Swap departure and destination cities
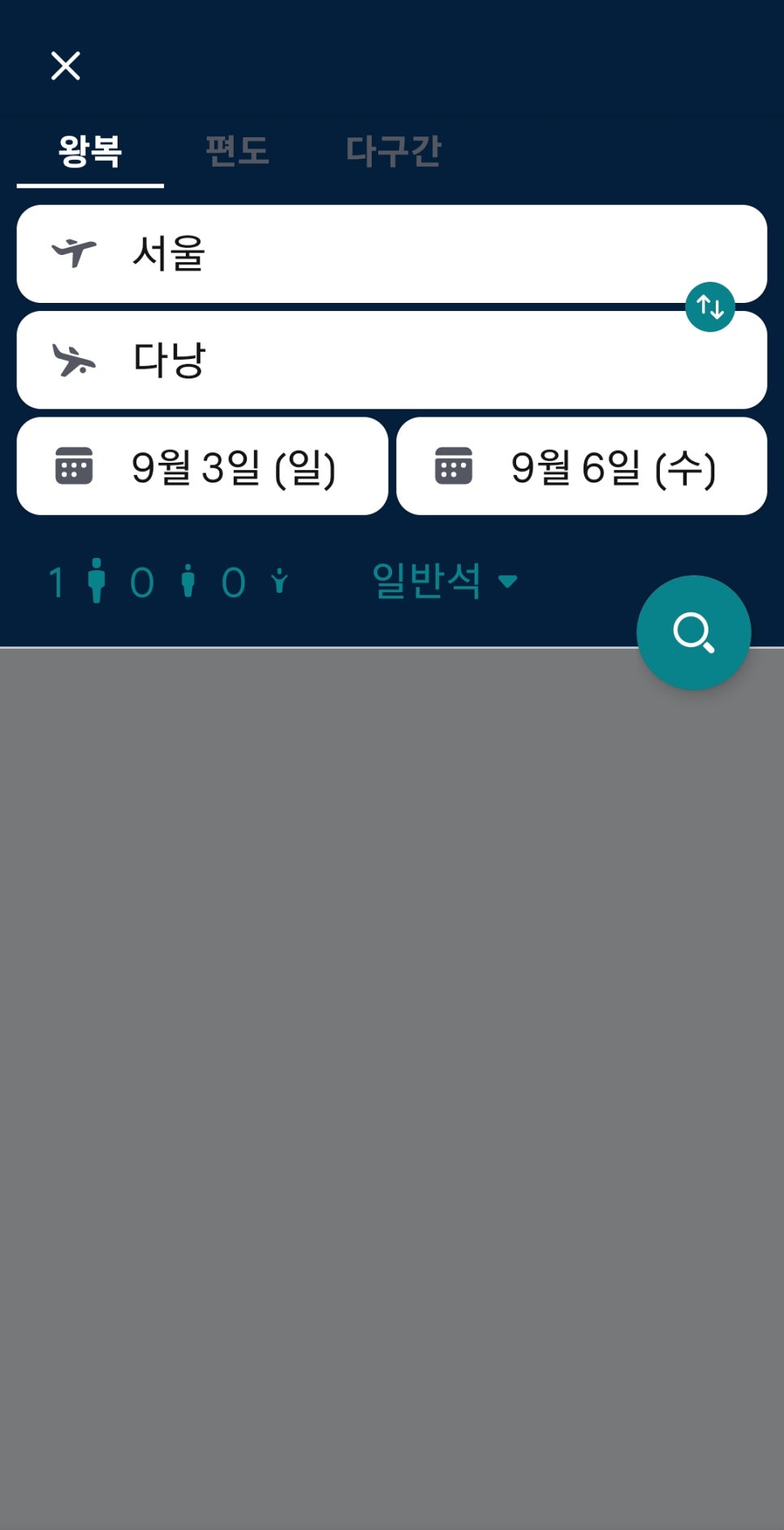This screenshot has height=1530, width=784. [710, 307]
